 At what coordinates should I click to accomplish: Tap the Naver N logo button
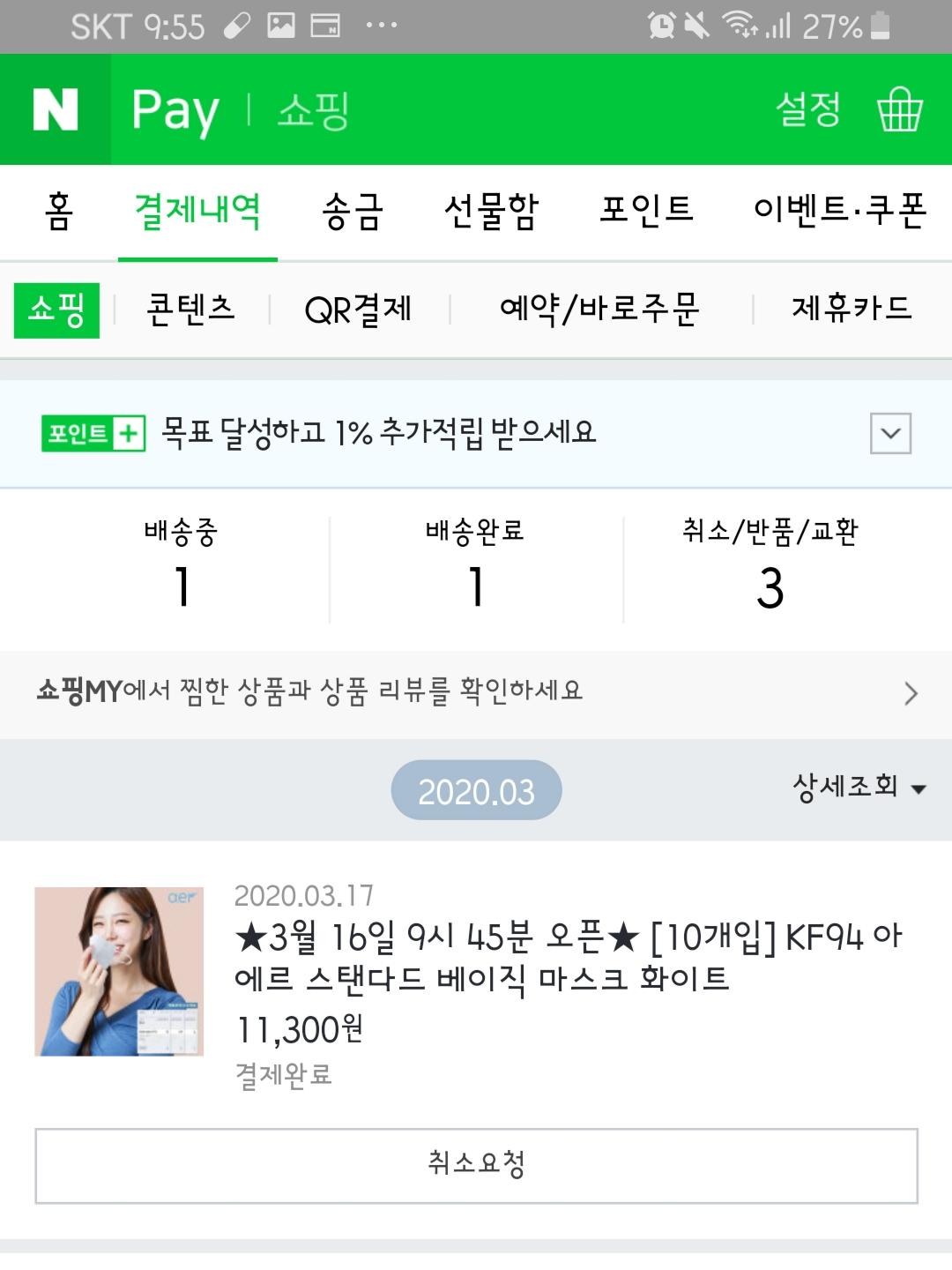pyautogui.click(x=56, y=109)
